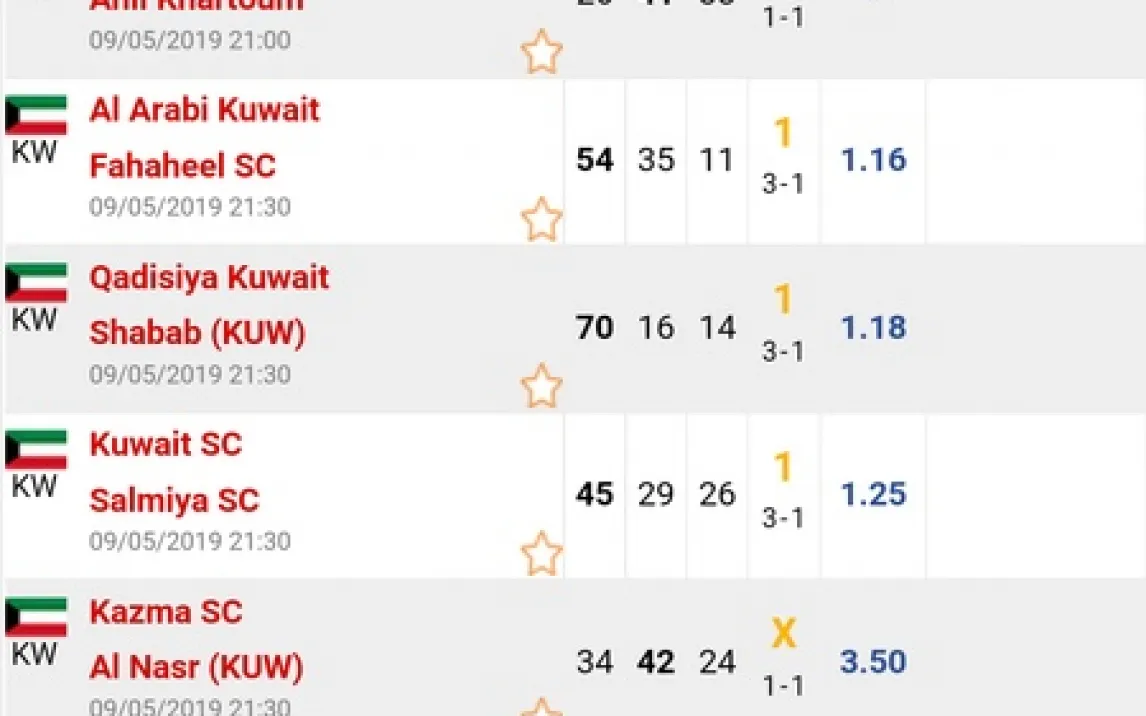
Task: Favorite the Al Arabi Kuwait vs Fahaheel match
Action: point(541,219)
